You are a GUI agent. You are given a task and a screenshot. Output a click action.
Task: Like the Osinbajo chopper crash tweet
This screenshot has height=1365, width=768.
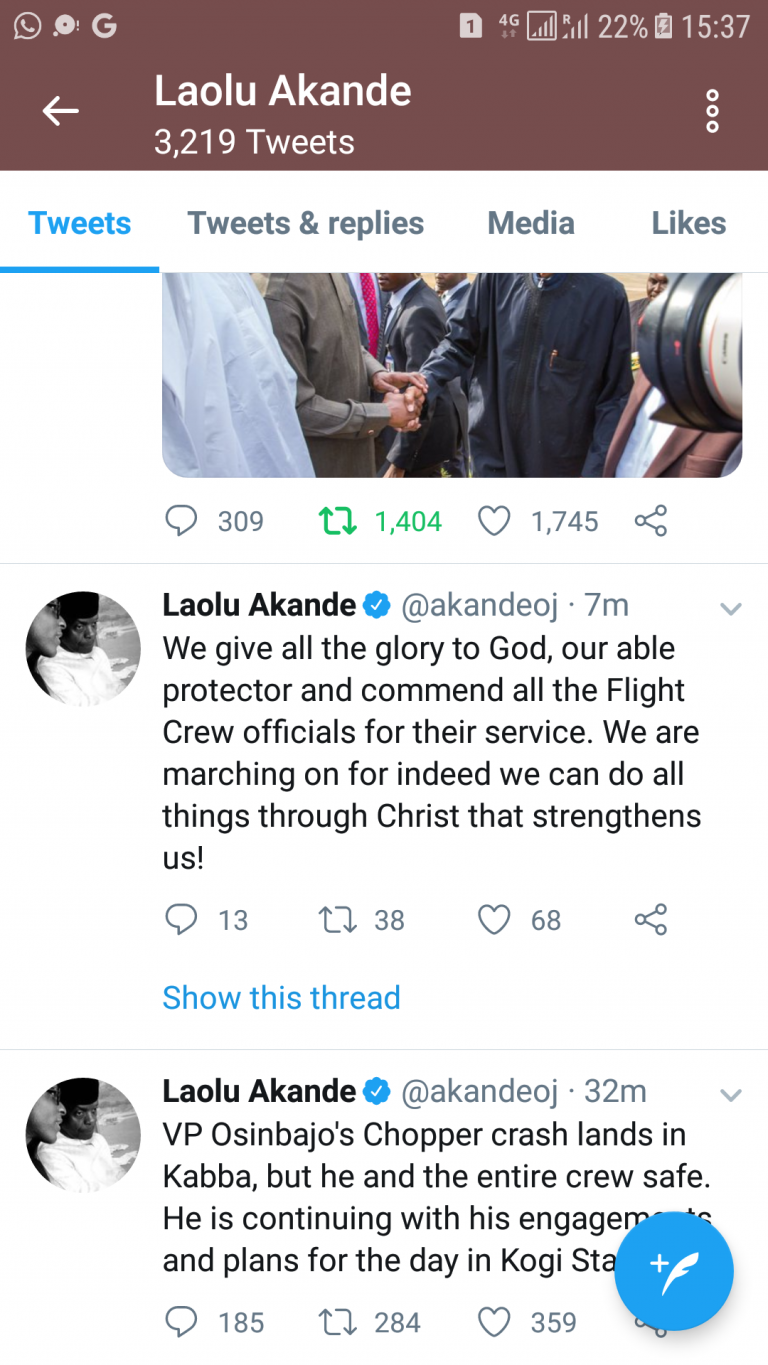point(494,1323)
